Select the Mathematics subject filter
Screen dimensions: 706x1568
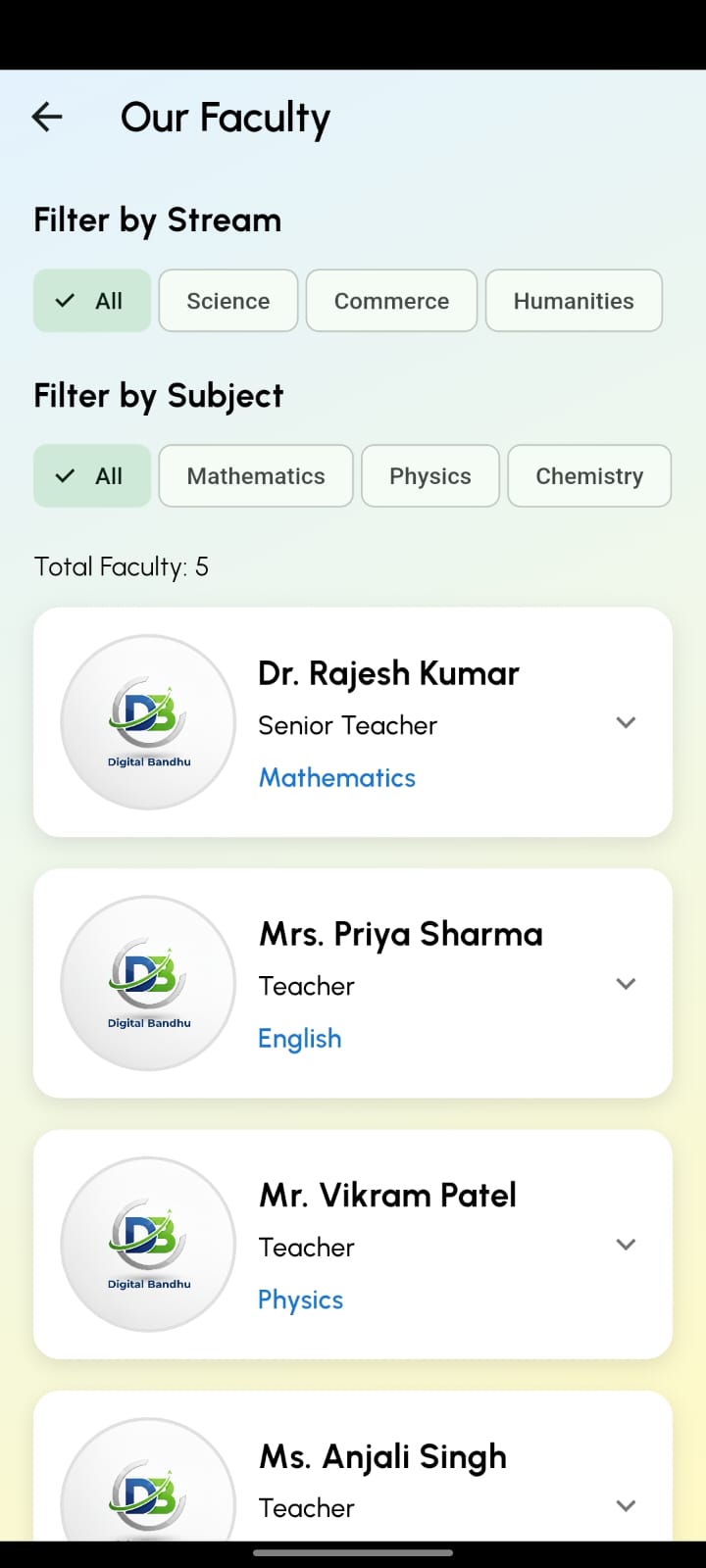coord(255,475)
